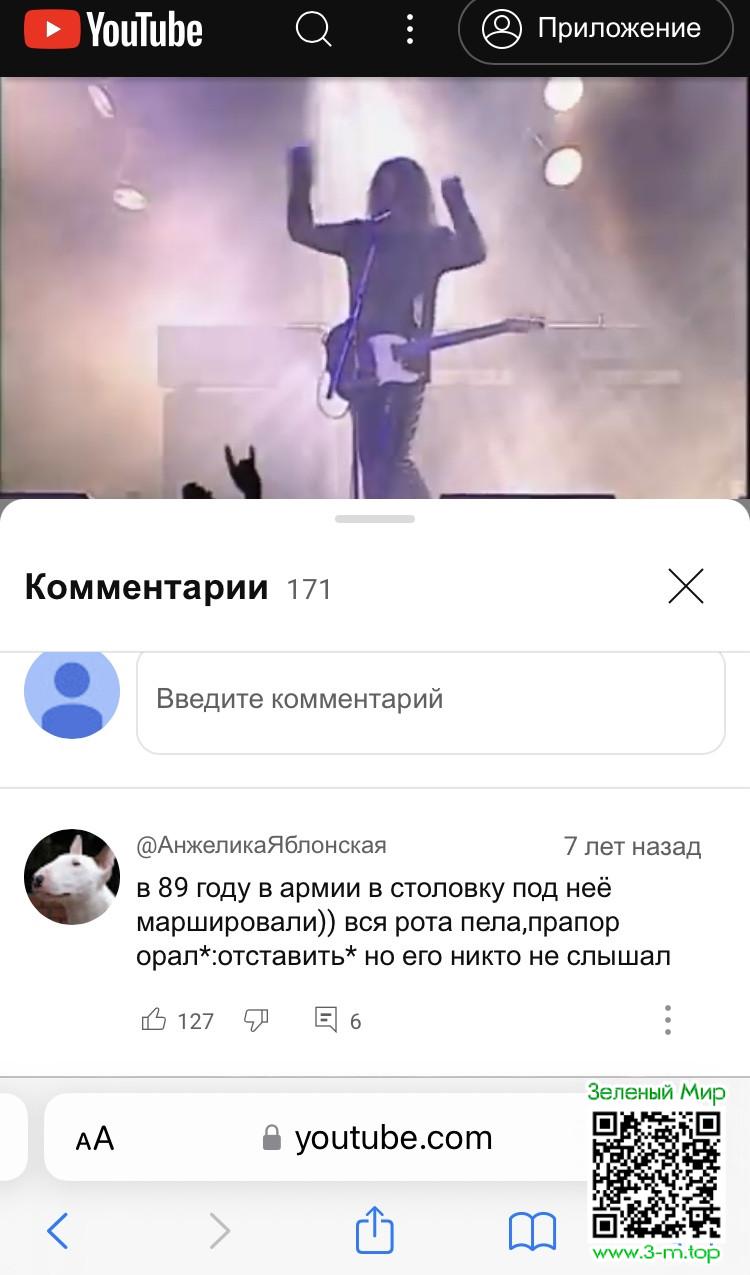Open the YouTube header overflow menu
Viewport: 750px width, 1275px height.
tap(410, 30)
